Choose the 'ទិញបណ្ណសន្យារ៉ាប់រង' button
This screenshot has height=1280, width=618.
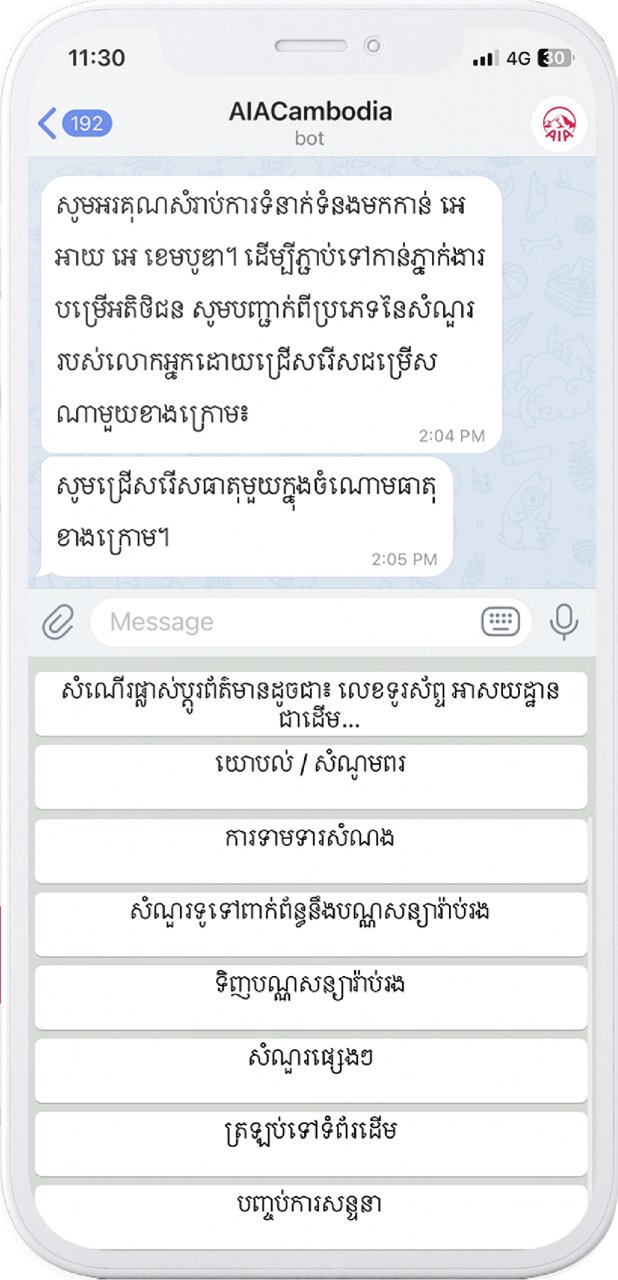(310, 996)
